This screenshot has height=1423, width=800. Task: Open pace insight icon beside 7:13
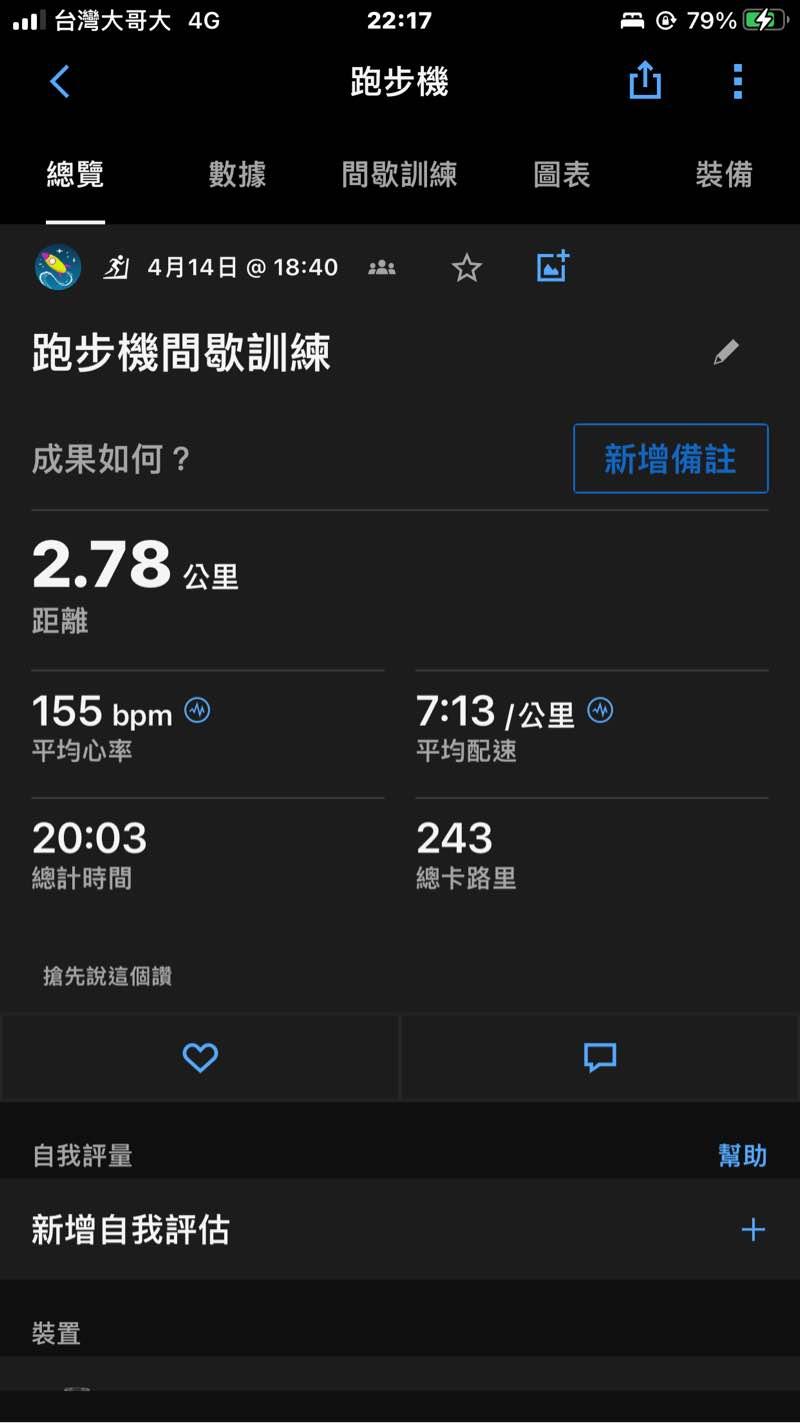(x=600, y=712)
